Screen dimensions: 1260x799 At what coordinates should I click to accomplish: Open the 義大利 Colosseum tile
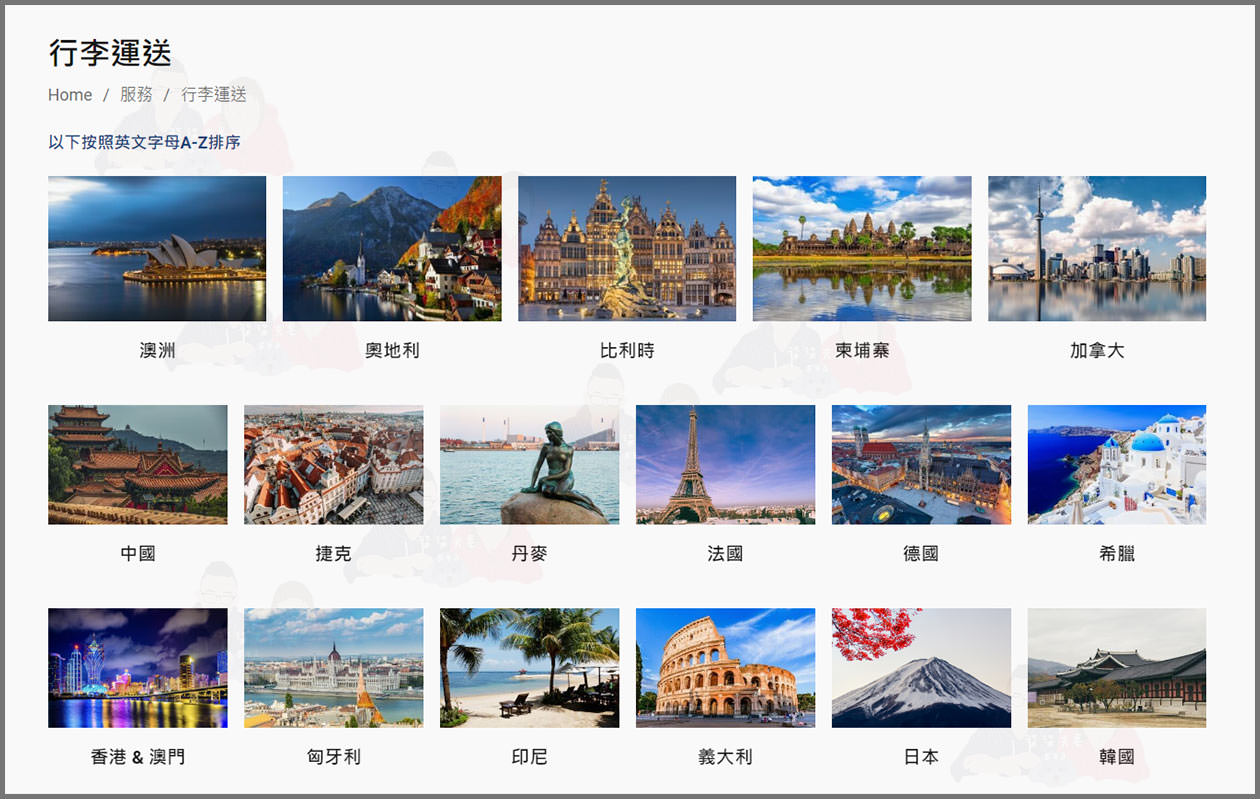point(725,668)
